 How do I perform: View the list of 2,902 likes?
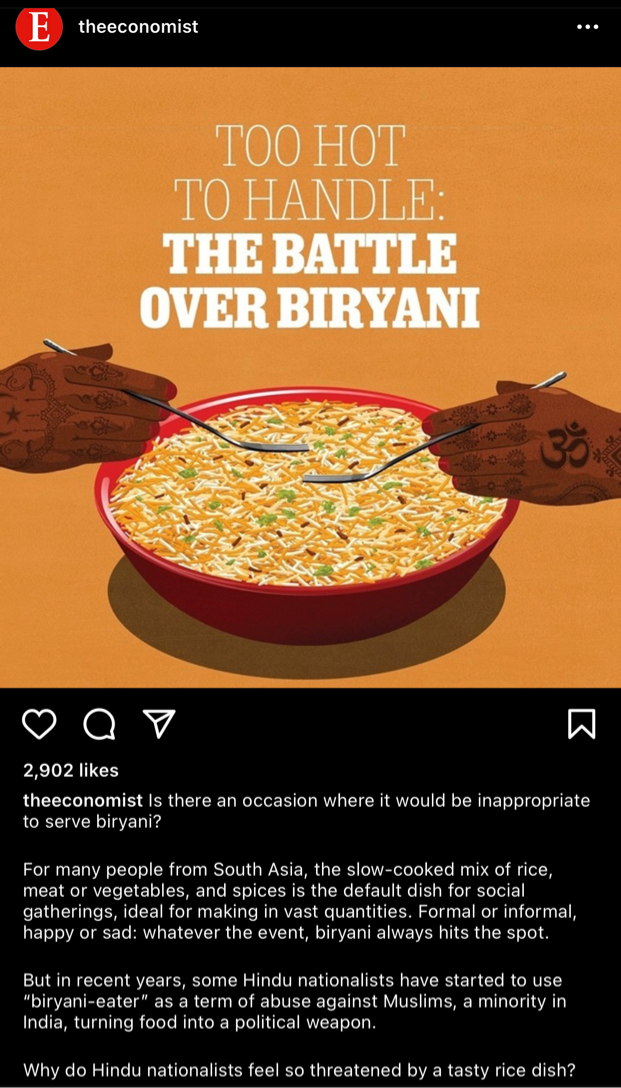(x=70, y=770)
